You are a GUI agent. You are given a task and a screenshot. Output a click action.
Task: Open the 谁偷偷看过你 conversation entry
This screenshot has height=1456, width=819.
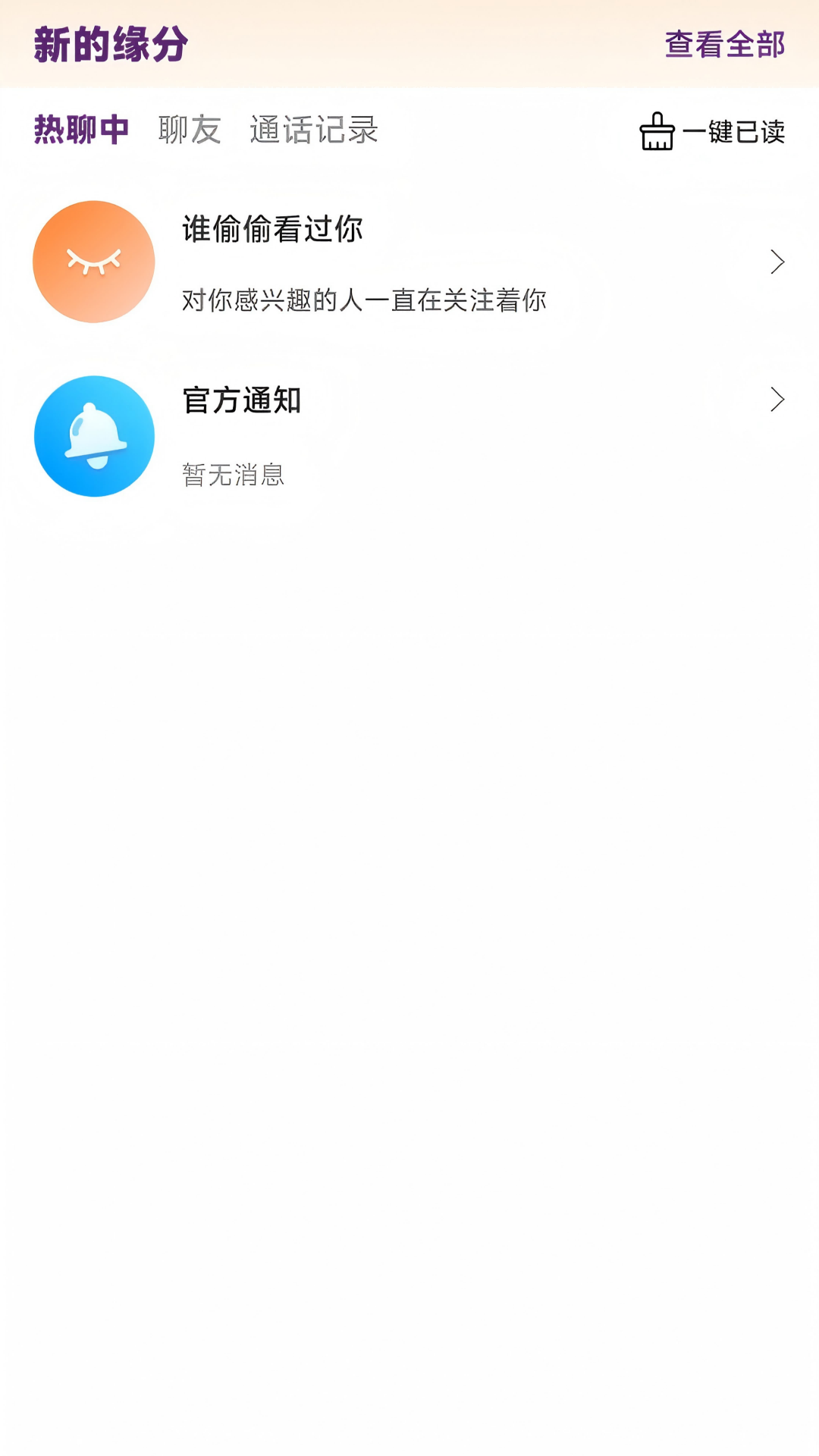point(409,262)
